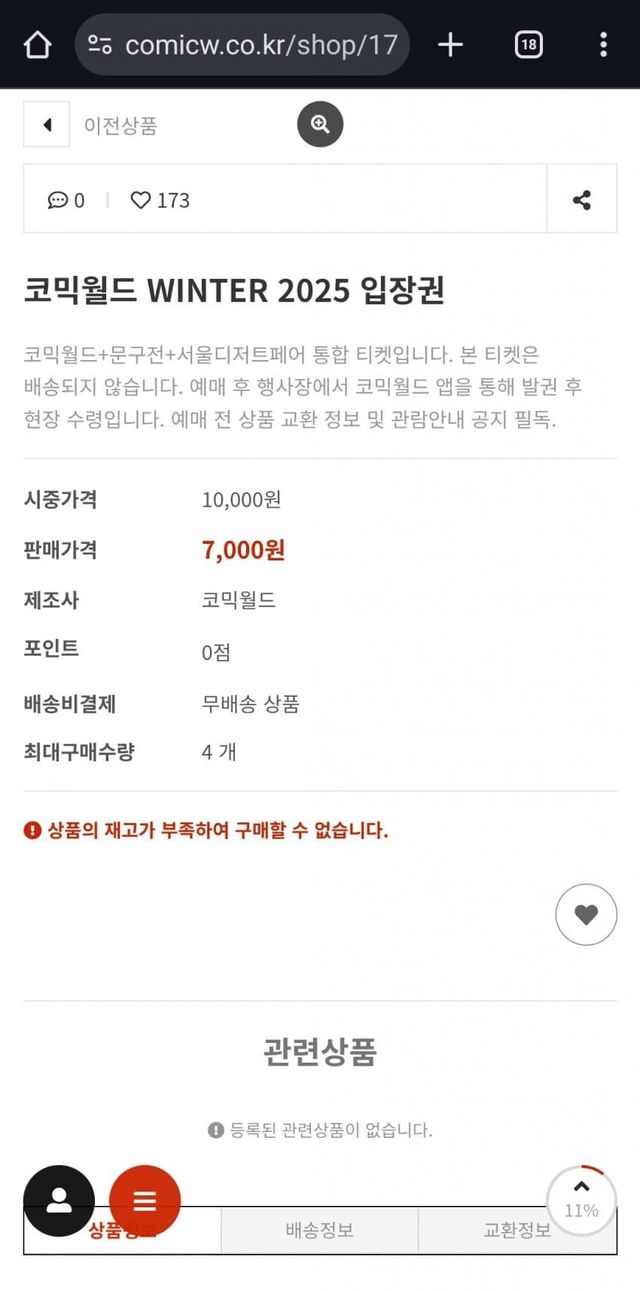The image size is (640, 1291).
Task: Open the red hamburger menu button
Action: (x=145, y=1201)
